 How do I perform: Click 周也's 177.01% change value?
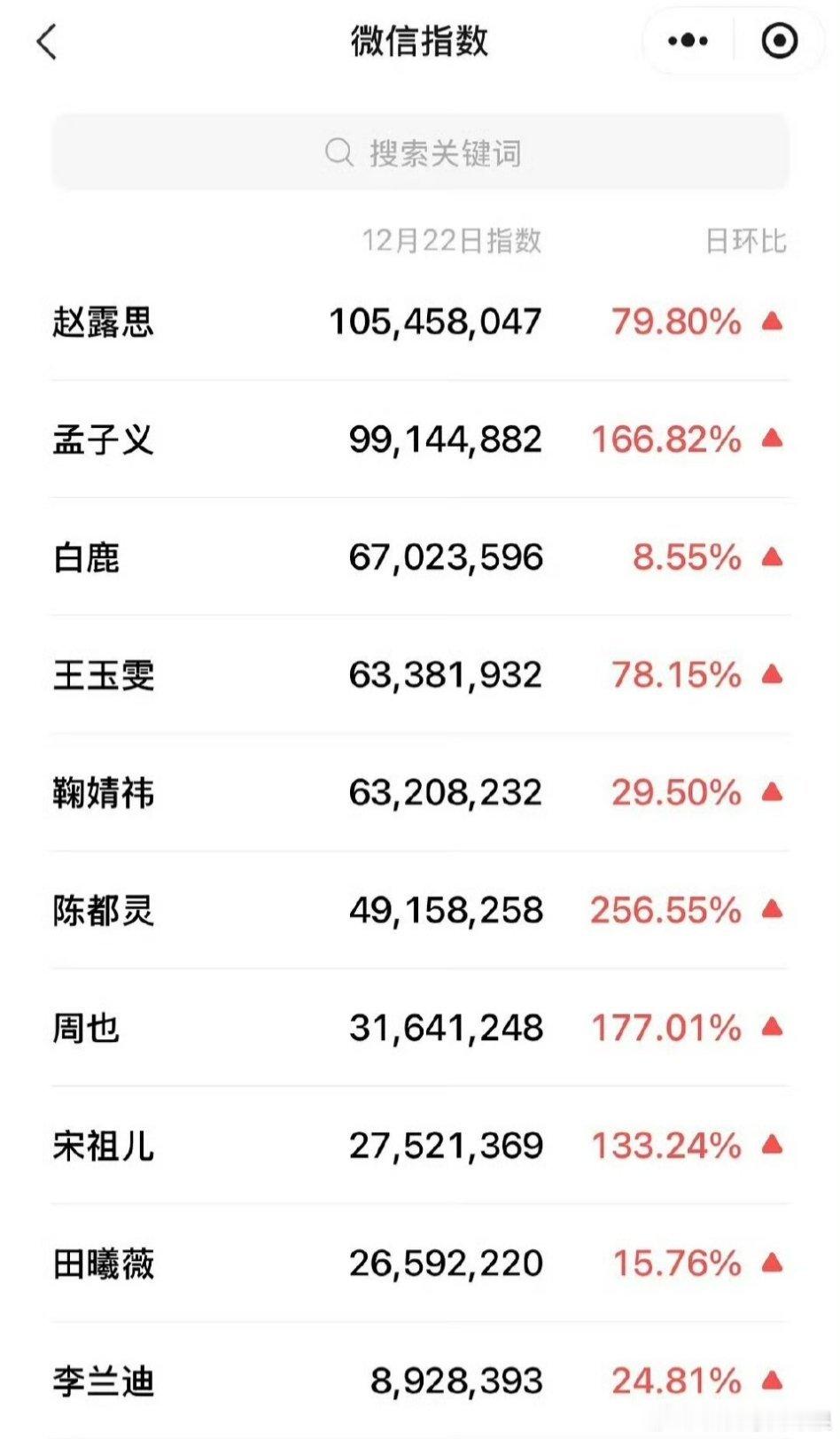(667, 1027)
